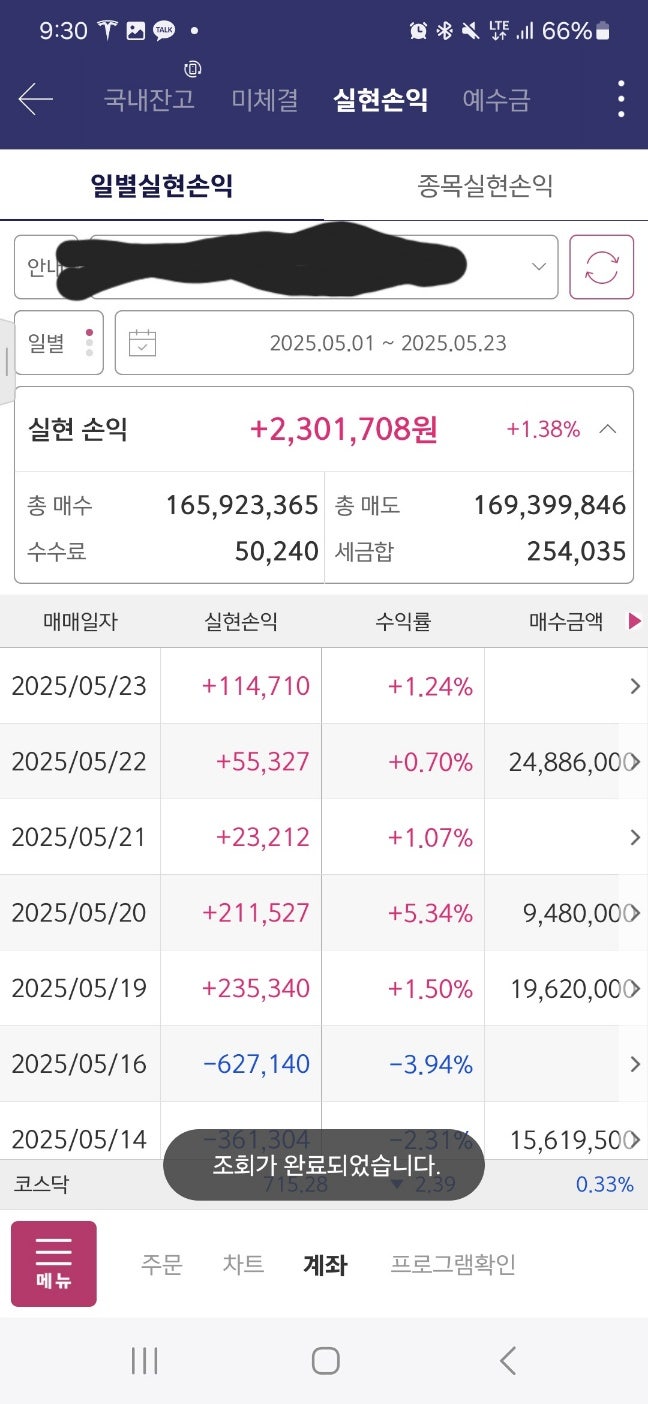The width and height of the screenshot is (648, 1404).
Task: Collapse the 실현 손익 summary panel
Action: [x=607, y=429]
